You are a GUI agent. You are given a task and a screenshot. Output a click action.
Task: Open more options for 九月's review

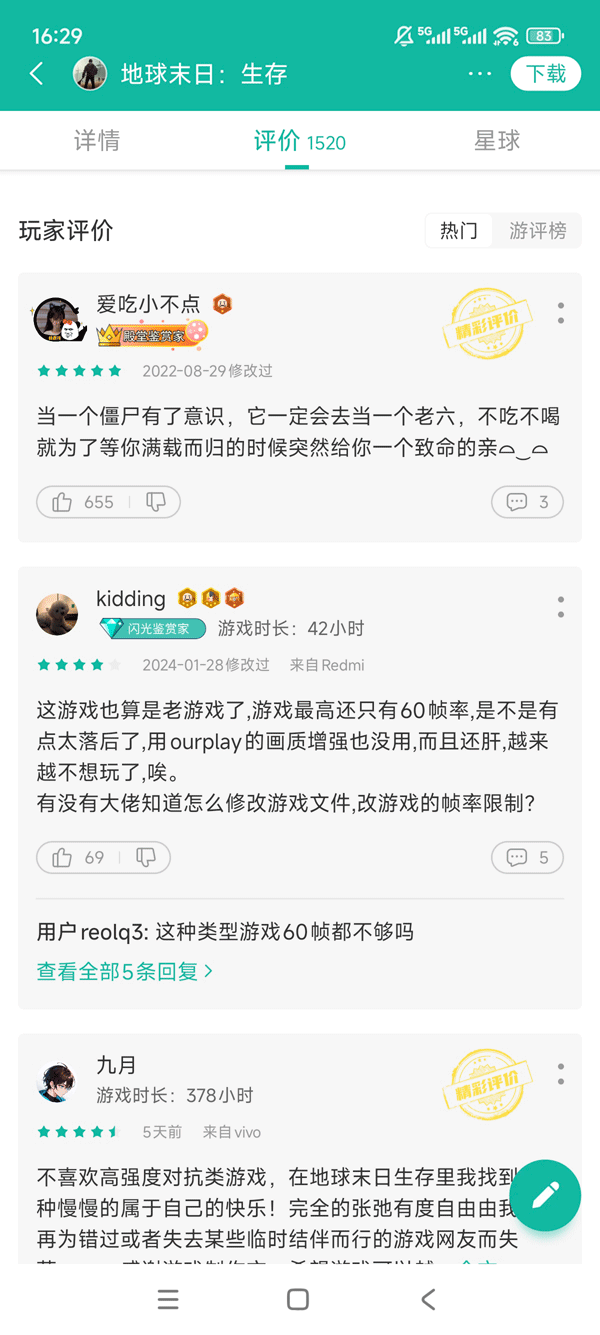[561, 1074]
